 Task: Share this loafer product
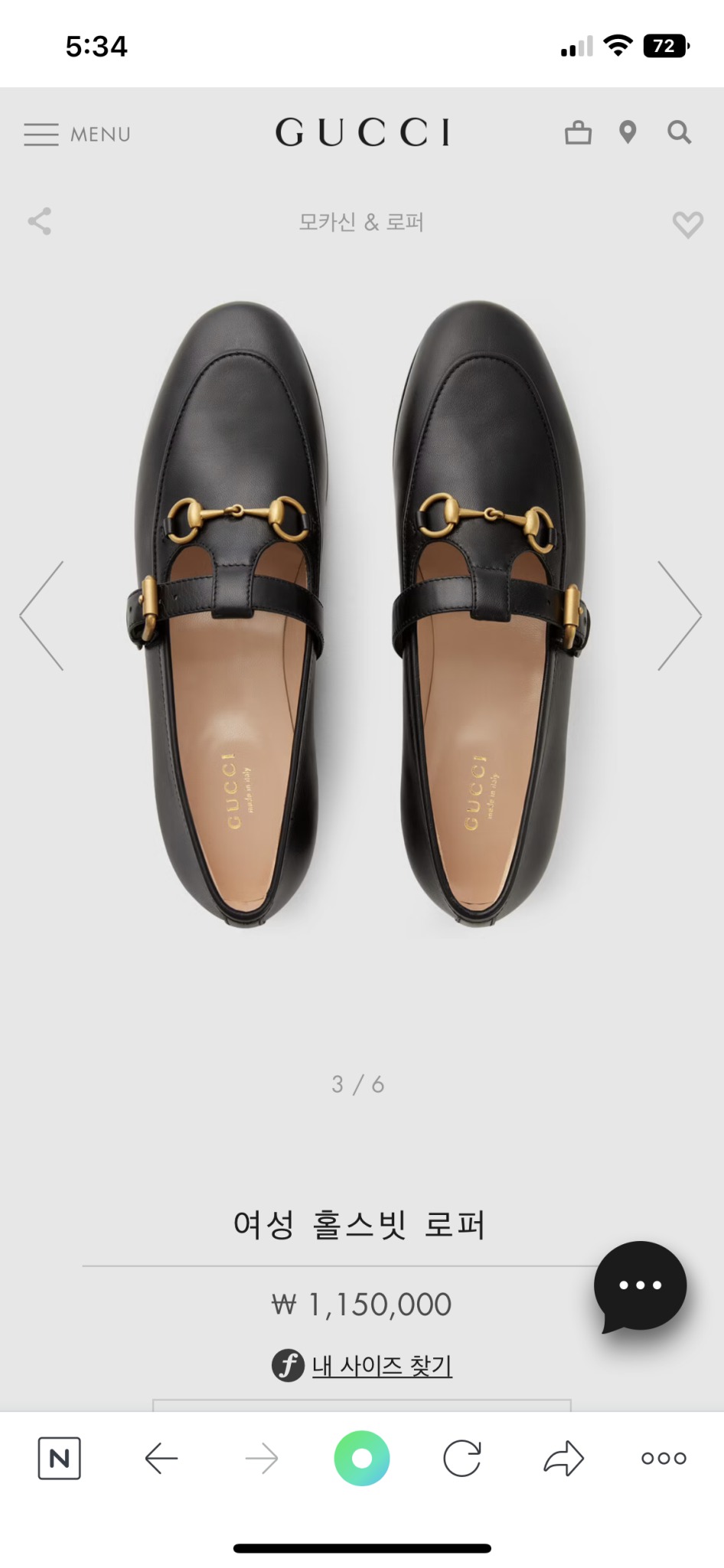click(40, 221)
